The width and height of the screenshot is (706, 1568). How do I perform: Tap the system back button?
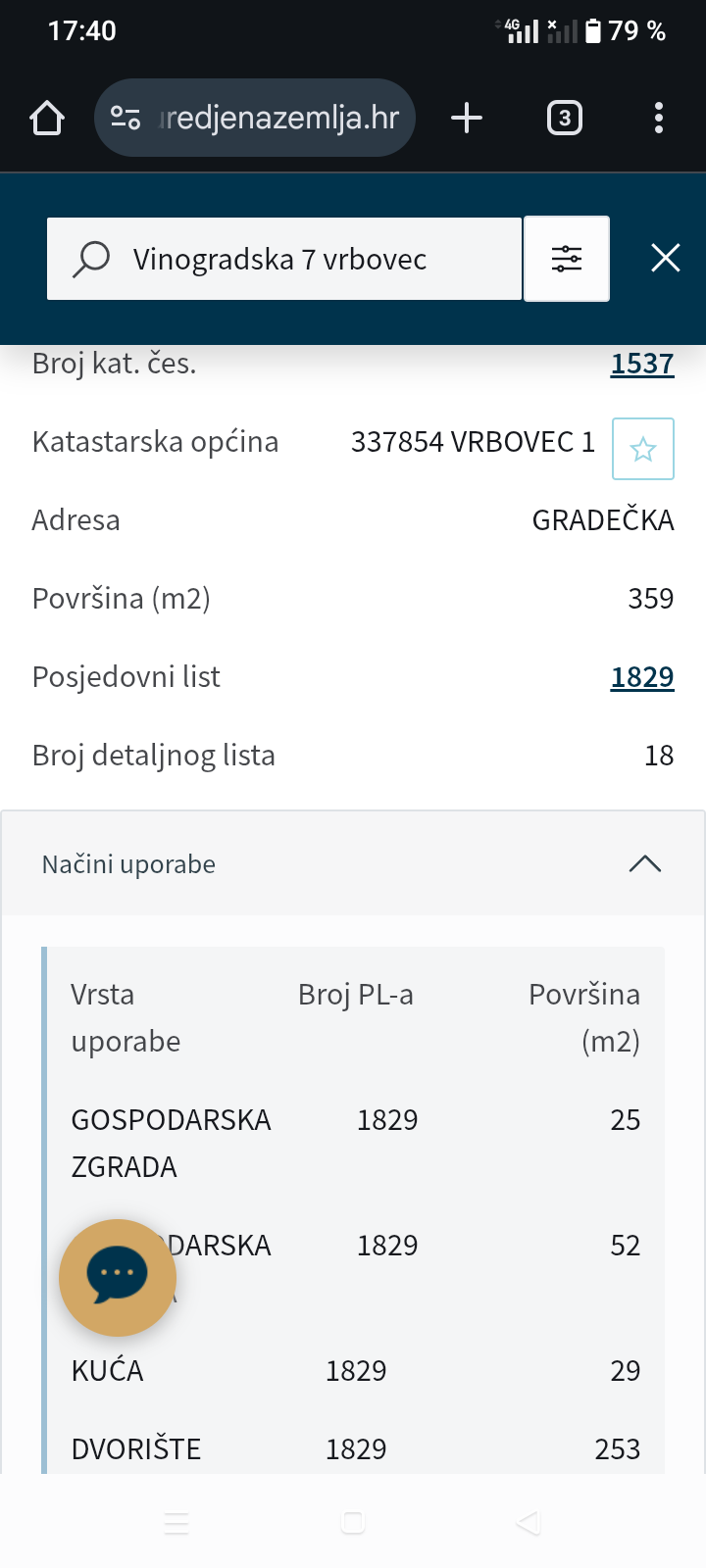point(529,1522)
